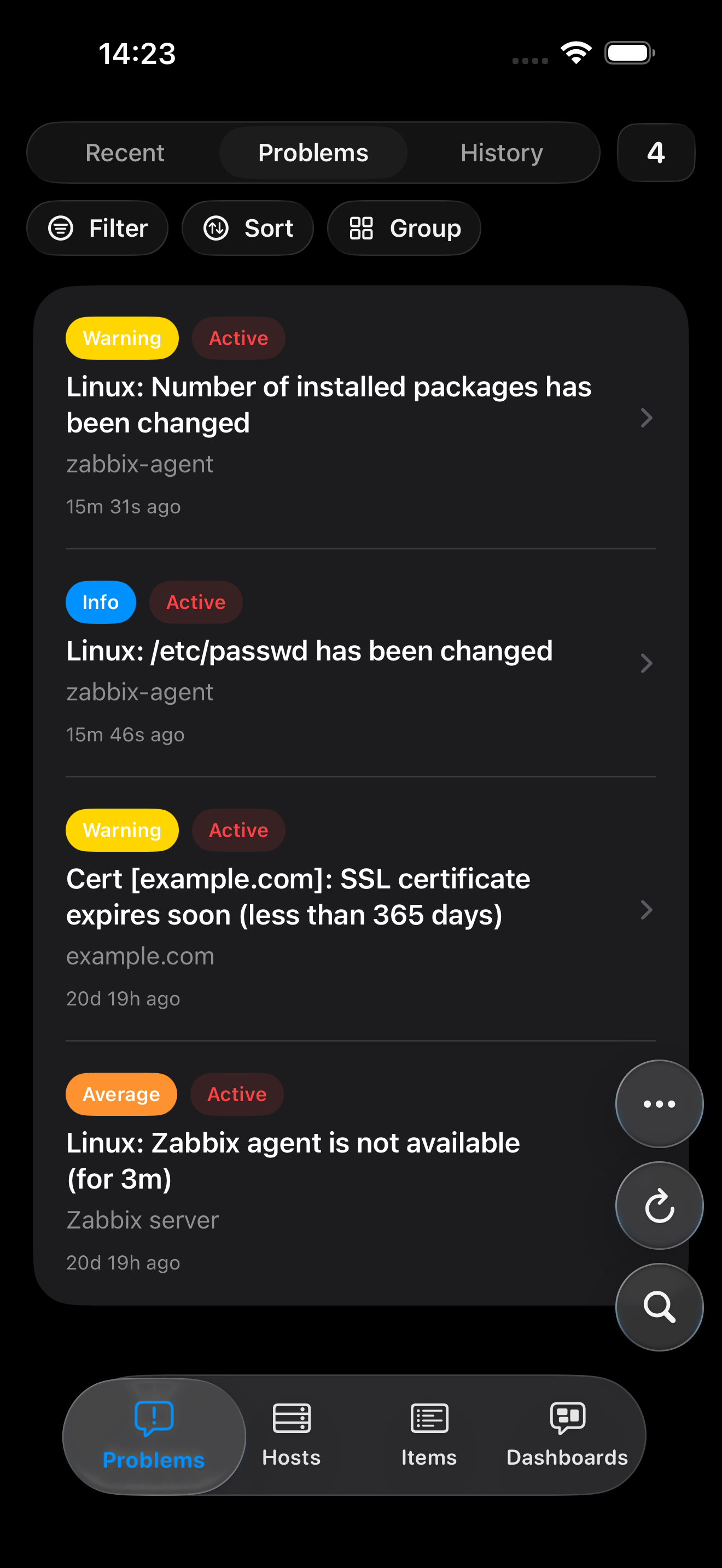Select Problems in the bottom navigation
722x1568 pixels.
(154, 1436)
